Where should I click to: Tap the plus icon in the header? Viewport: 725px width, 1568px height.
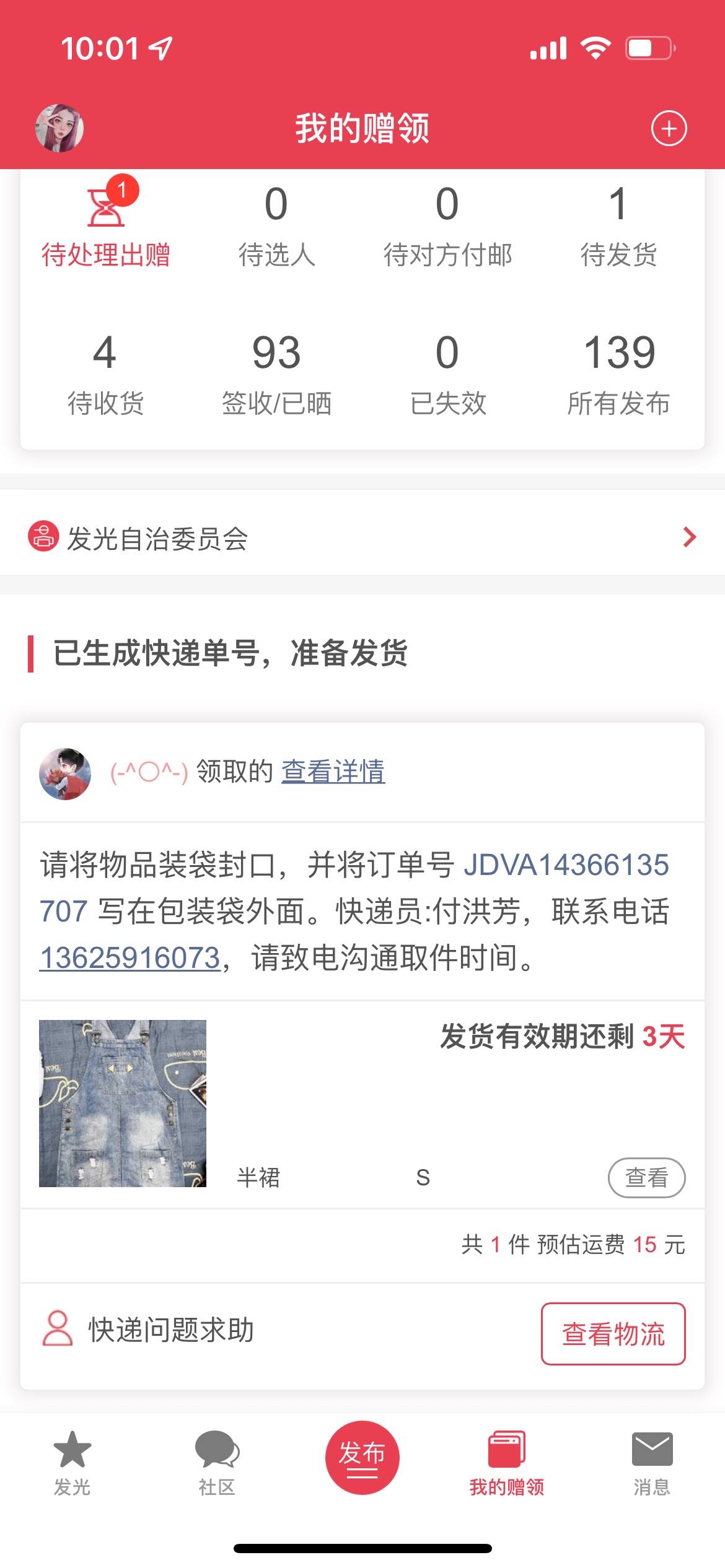click(669, 129)
